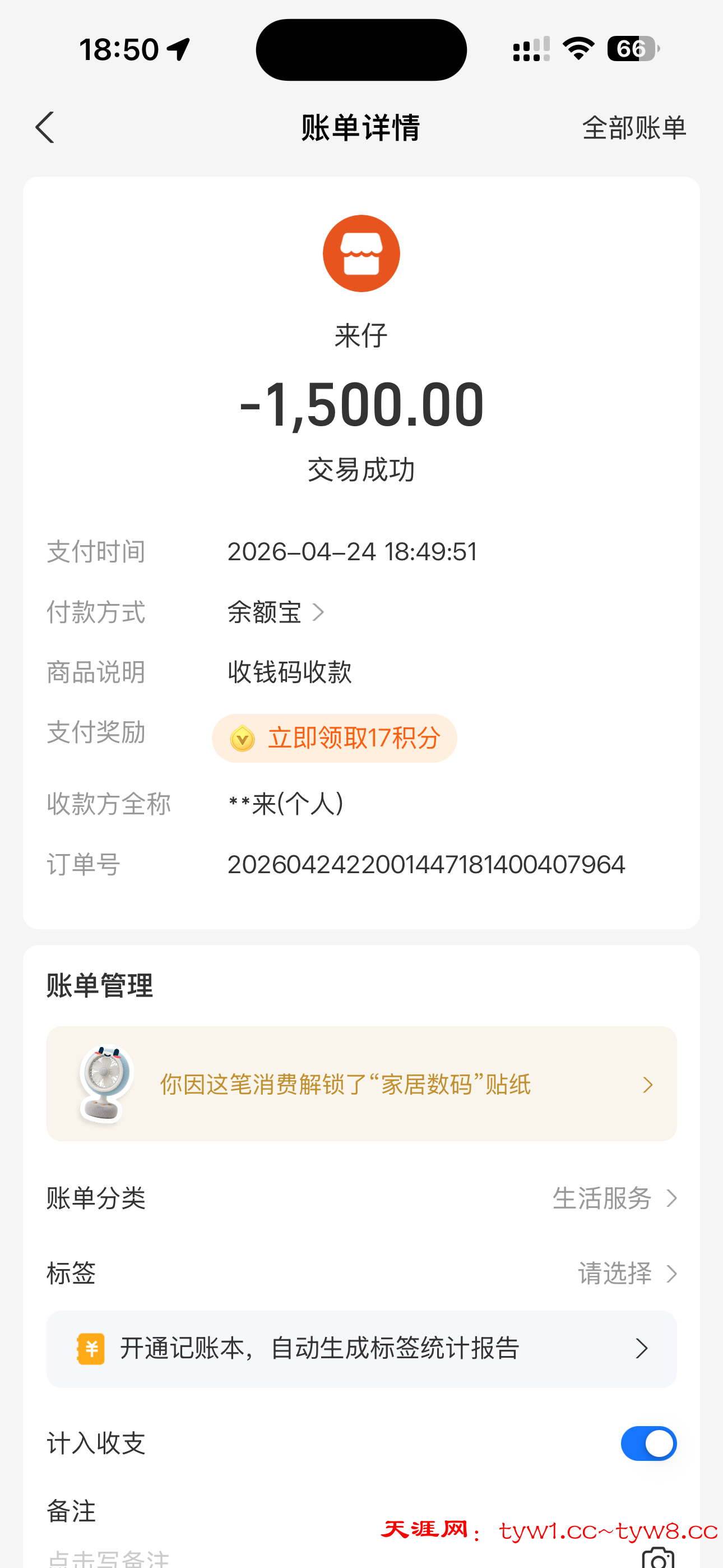Focus the 点击写备注 remark field

pos(243,1558)
